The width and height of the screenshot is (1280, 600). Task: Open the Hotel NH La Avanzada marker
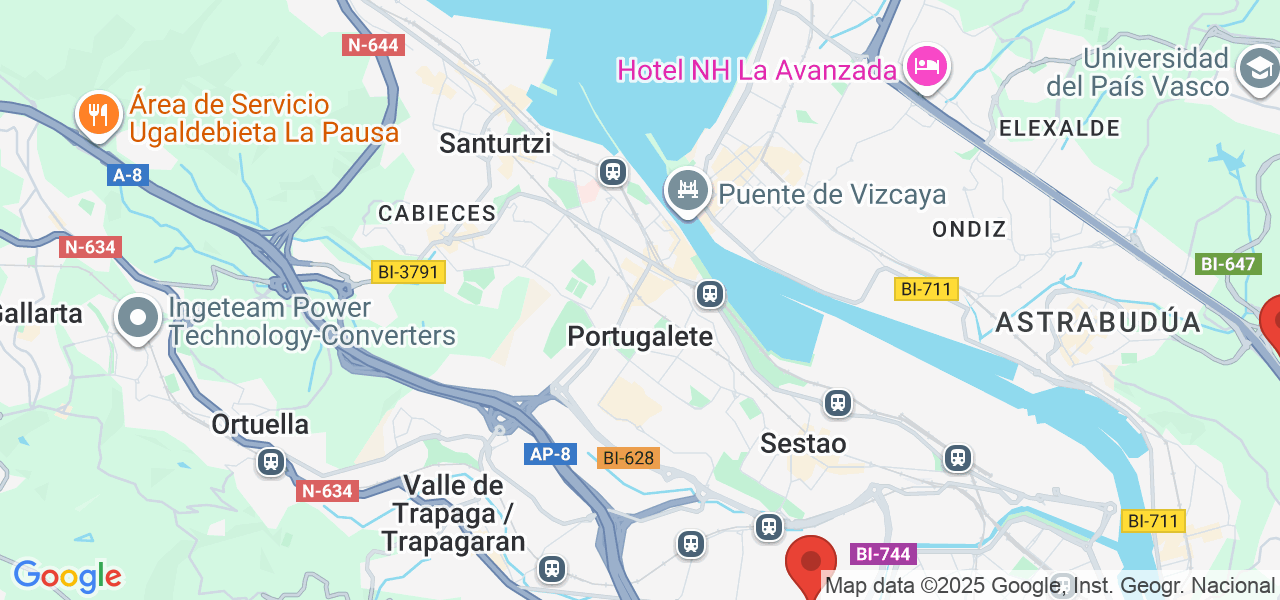(926, 68)
